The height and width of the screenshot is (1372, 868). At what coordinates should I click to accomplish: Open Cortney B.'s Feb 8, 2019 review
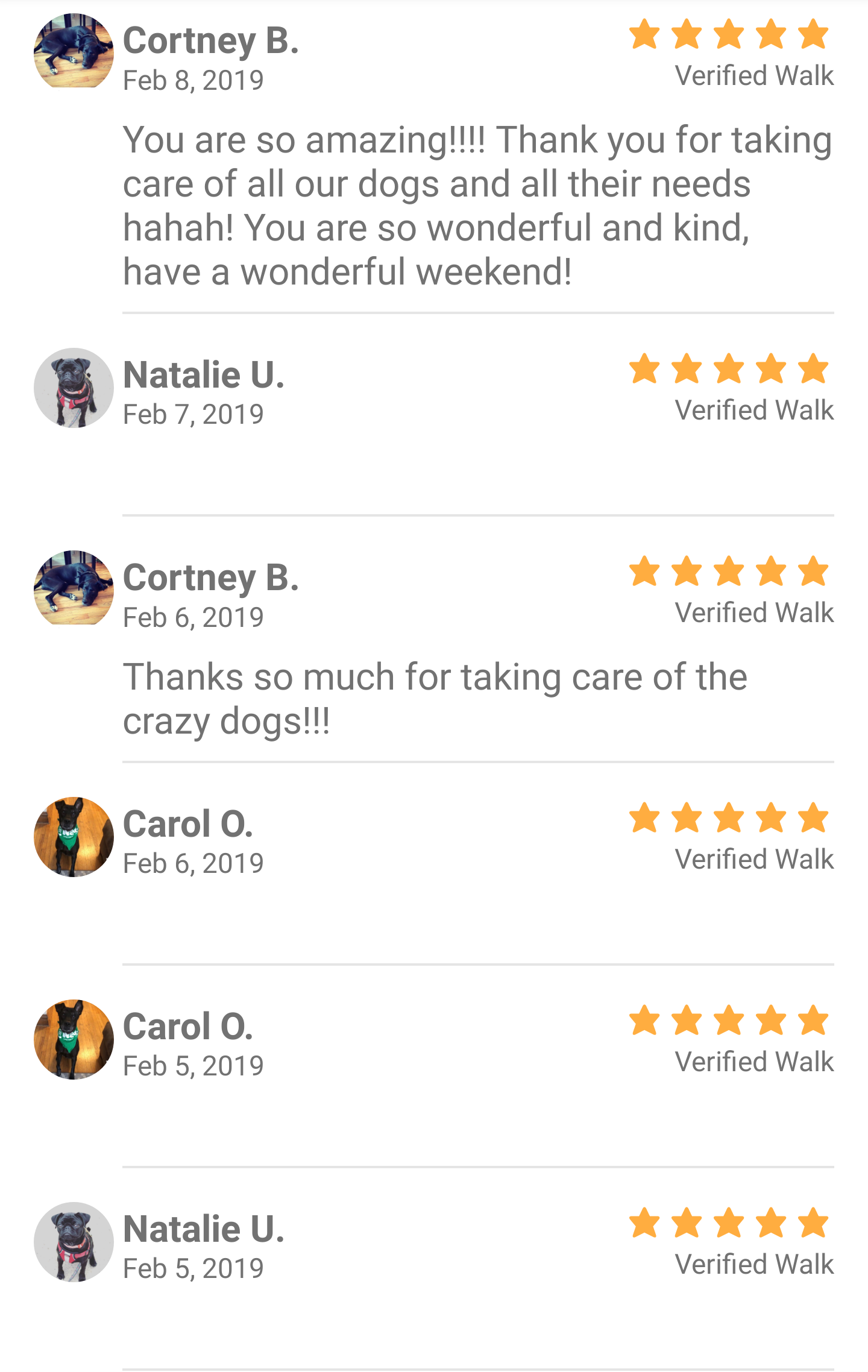(434, 157)
